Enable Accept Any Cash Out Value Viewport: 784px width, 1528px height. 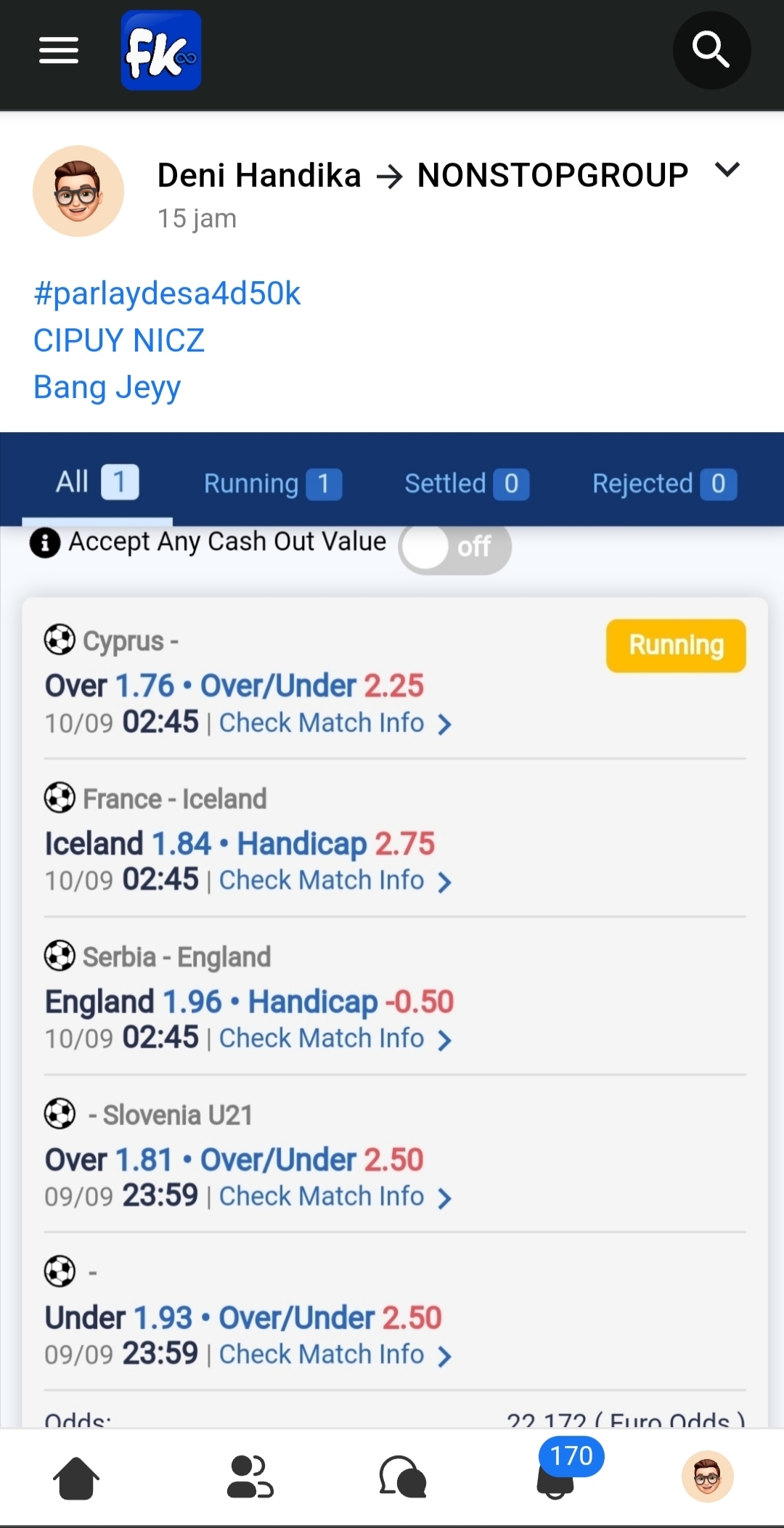point(455,546)
